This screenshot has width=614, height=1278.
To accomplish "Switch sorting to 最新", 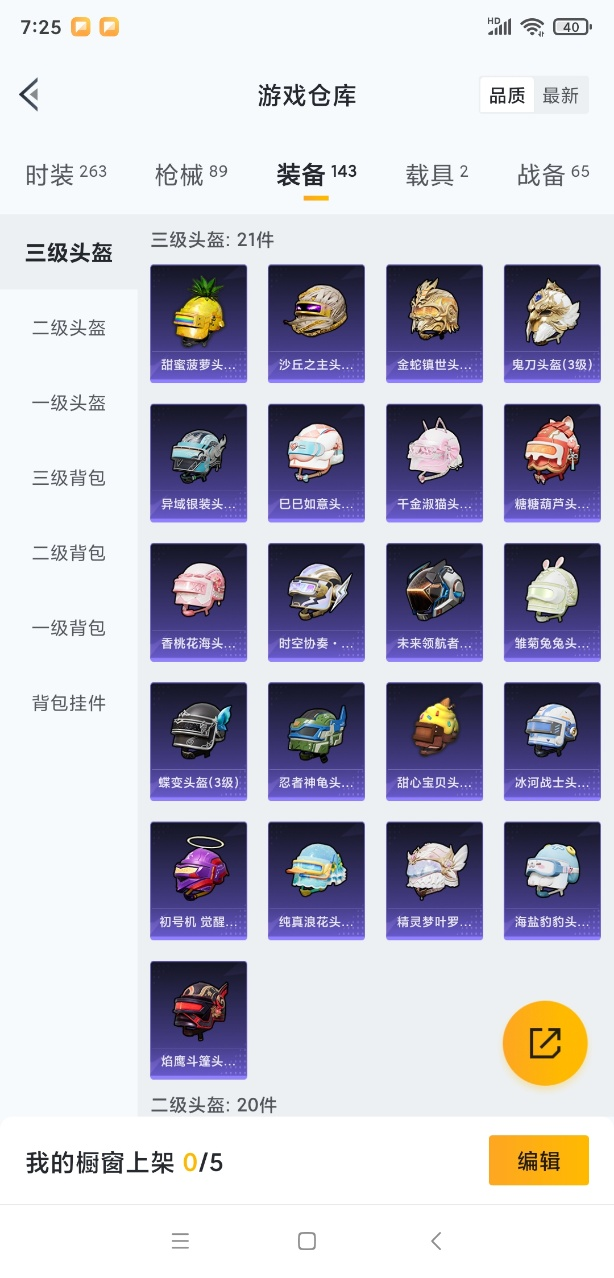I will 560,96.
